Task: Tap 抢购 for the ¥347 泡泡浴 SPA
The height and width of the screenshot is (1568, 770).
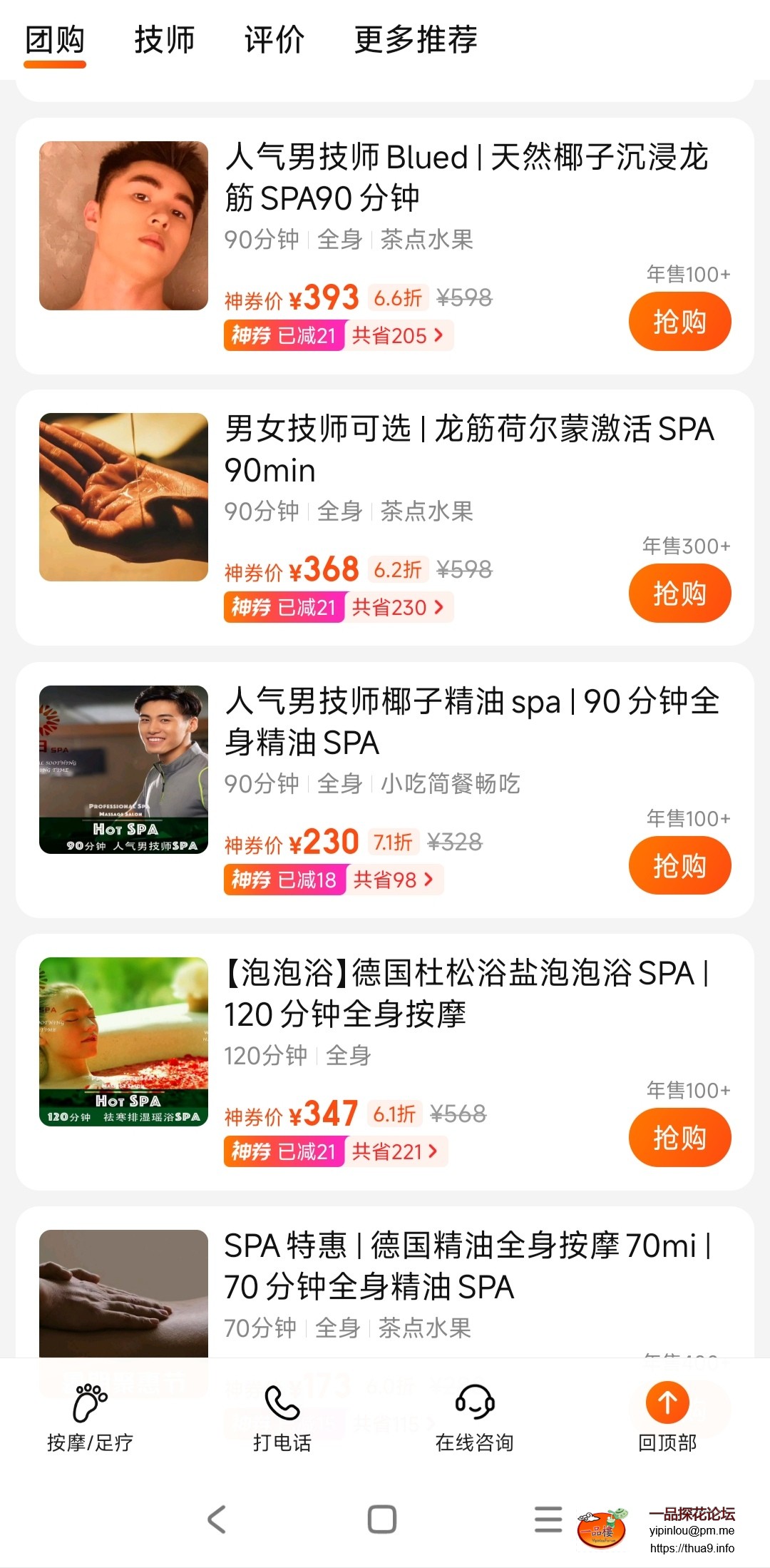Action: [679, 1138]
